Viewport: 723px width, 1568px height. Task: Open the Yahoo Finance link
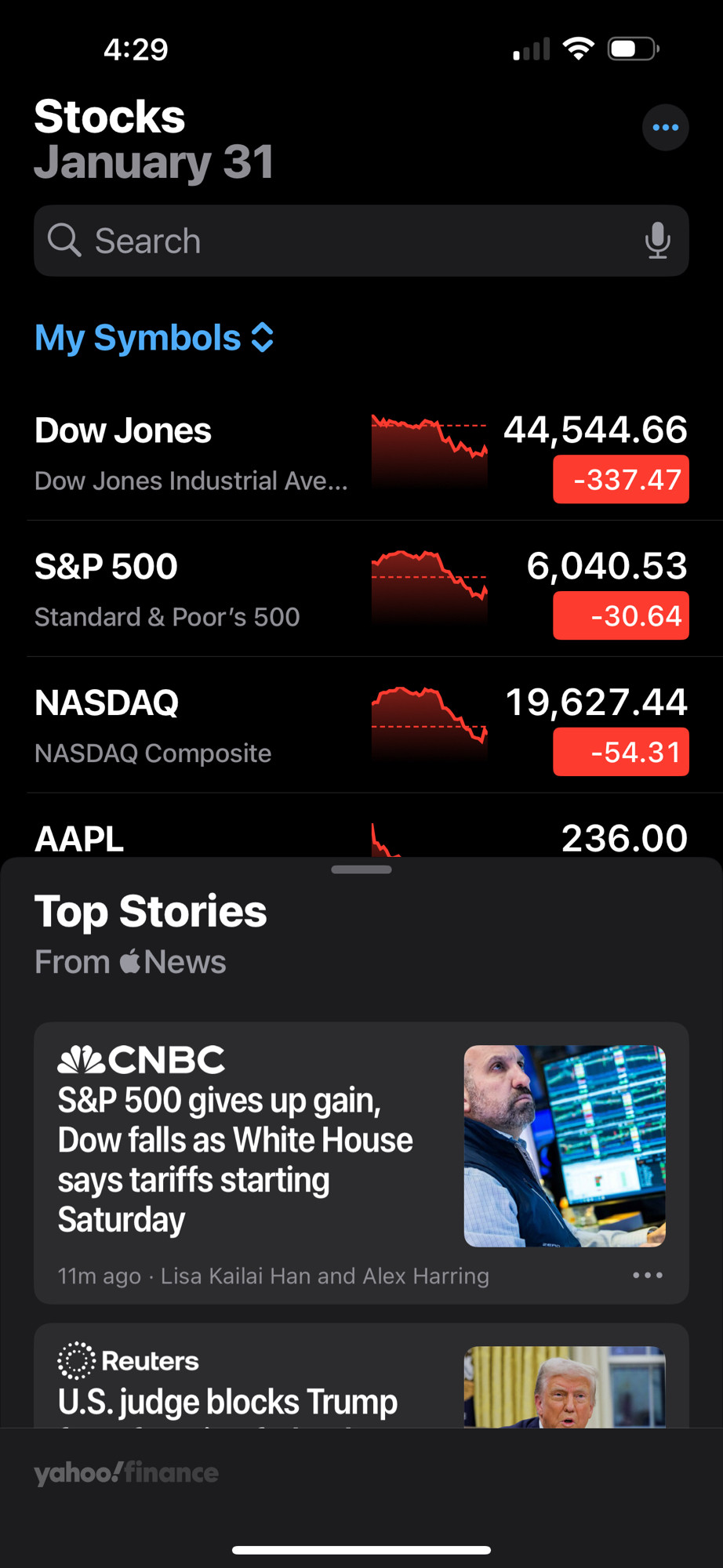[x=126, y=1472]
